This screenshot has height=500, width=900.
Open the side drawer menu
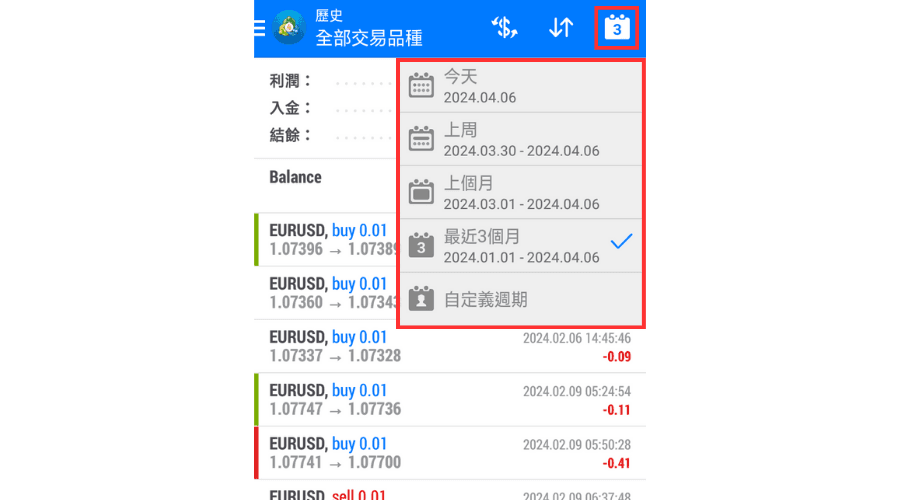coord(260,28)
